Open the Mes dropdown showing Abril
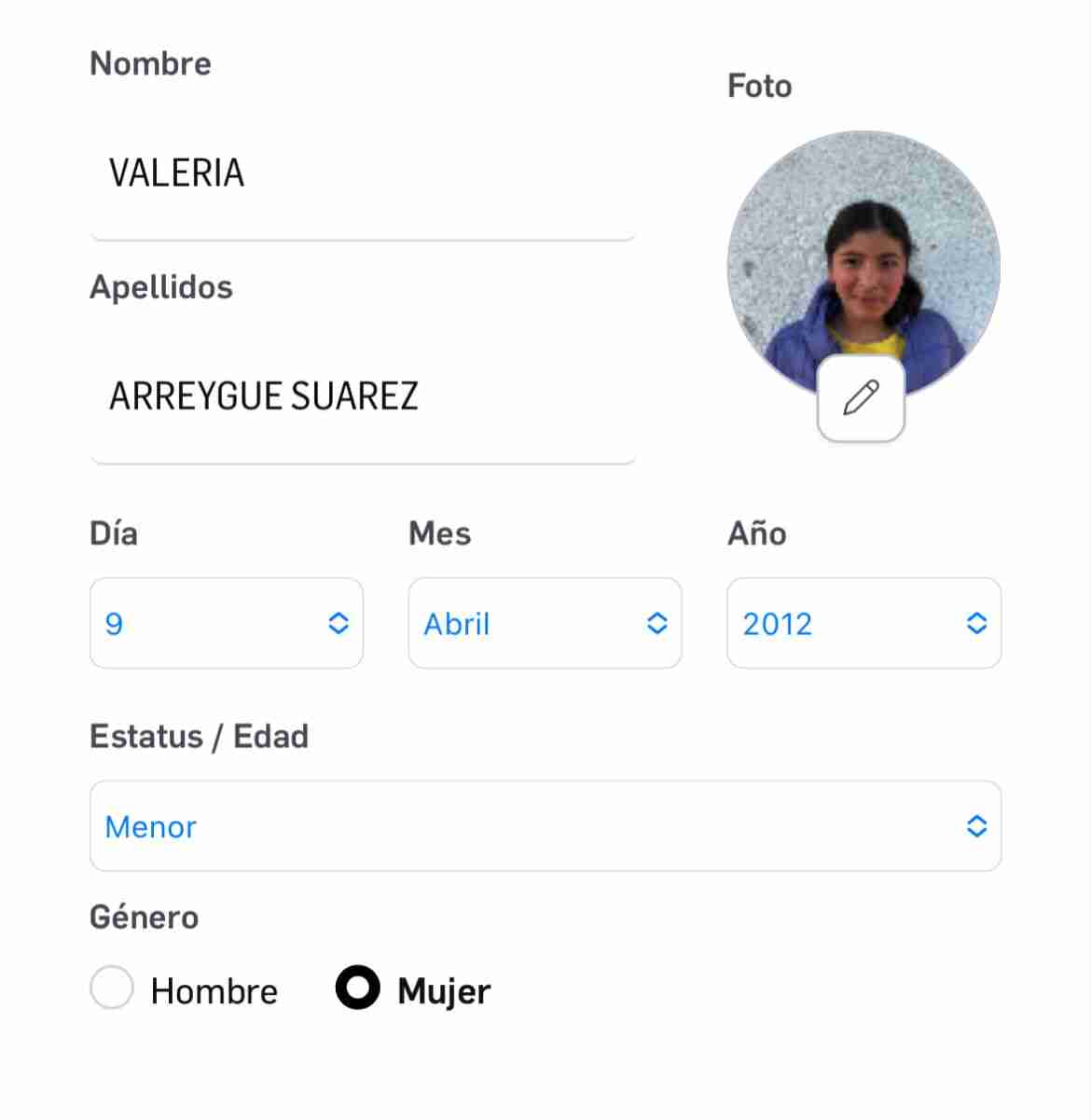The image size is (1091, 1120). point(545,623)
